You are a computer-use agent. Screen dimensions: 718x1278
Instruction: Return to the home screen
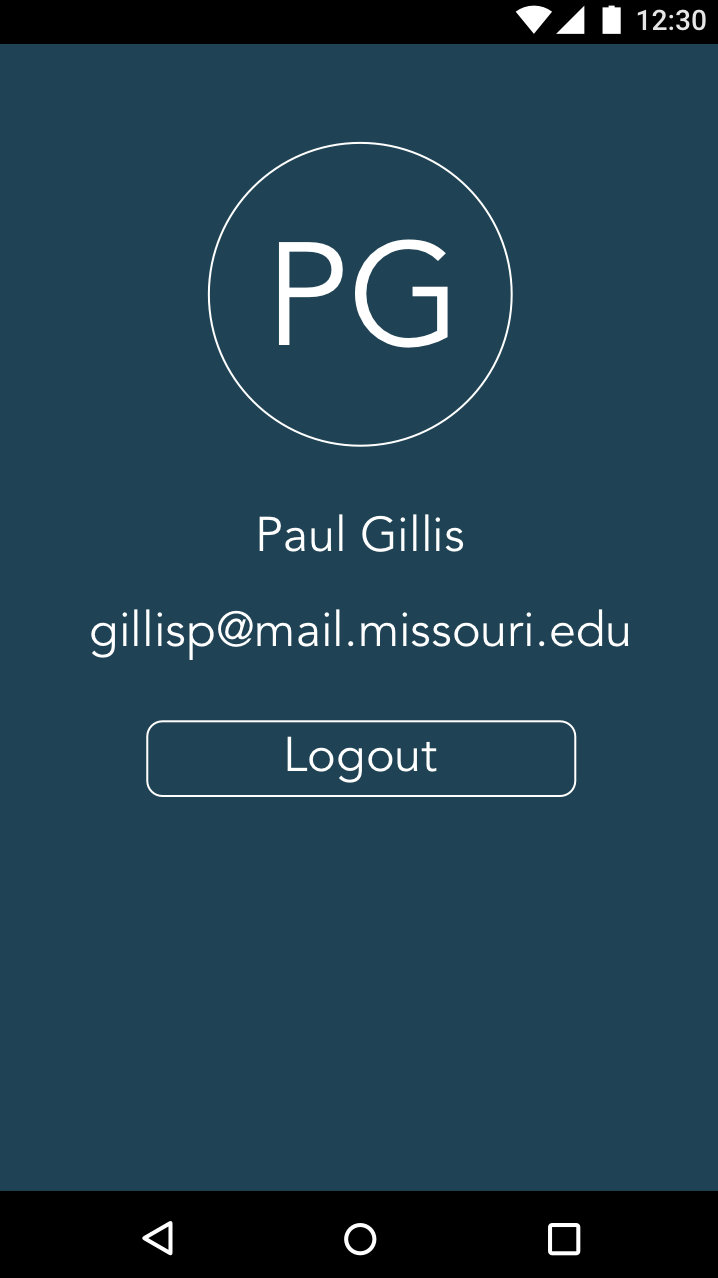pos(360,1238)
